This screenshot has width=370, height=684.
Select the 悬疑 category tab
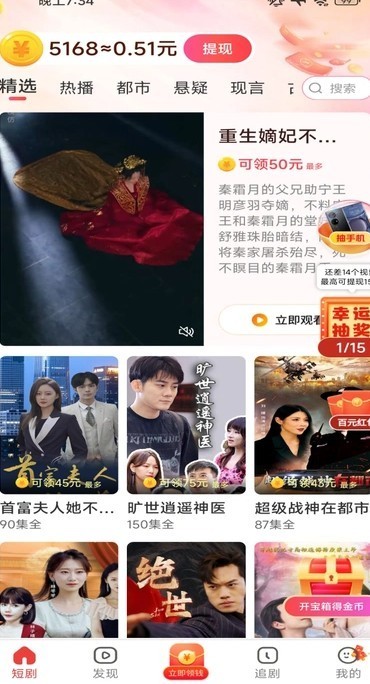point(190,88)
